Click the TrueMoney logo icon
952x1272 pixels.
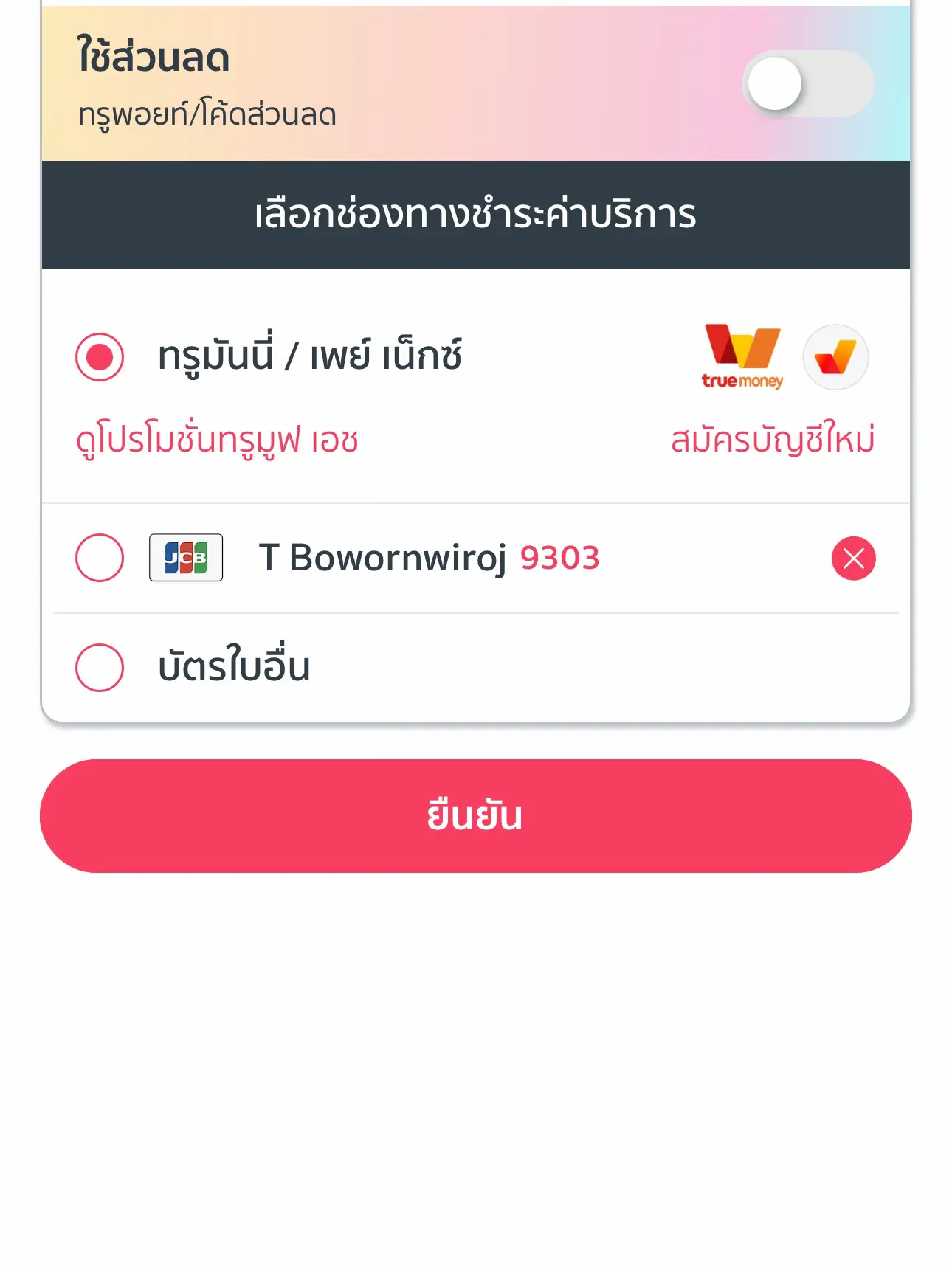(x=740, y=356)
